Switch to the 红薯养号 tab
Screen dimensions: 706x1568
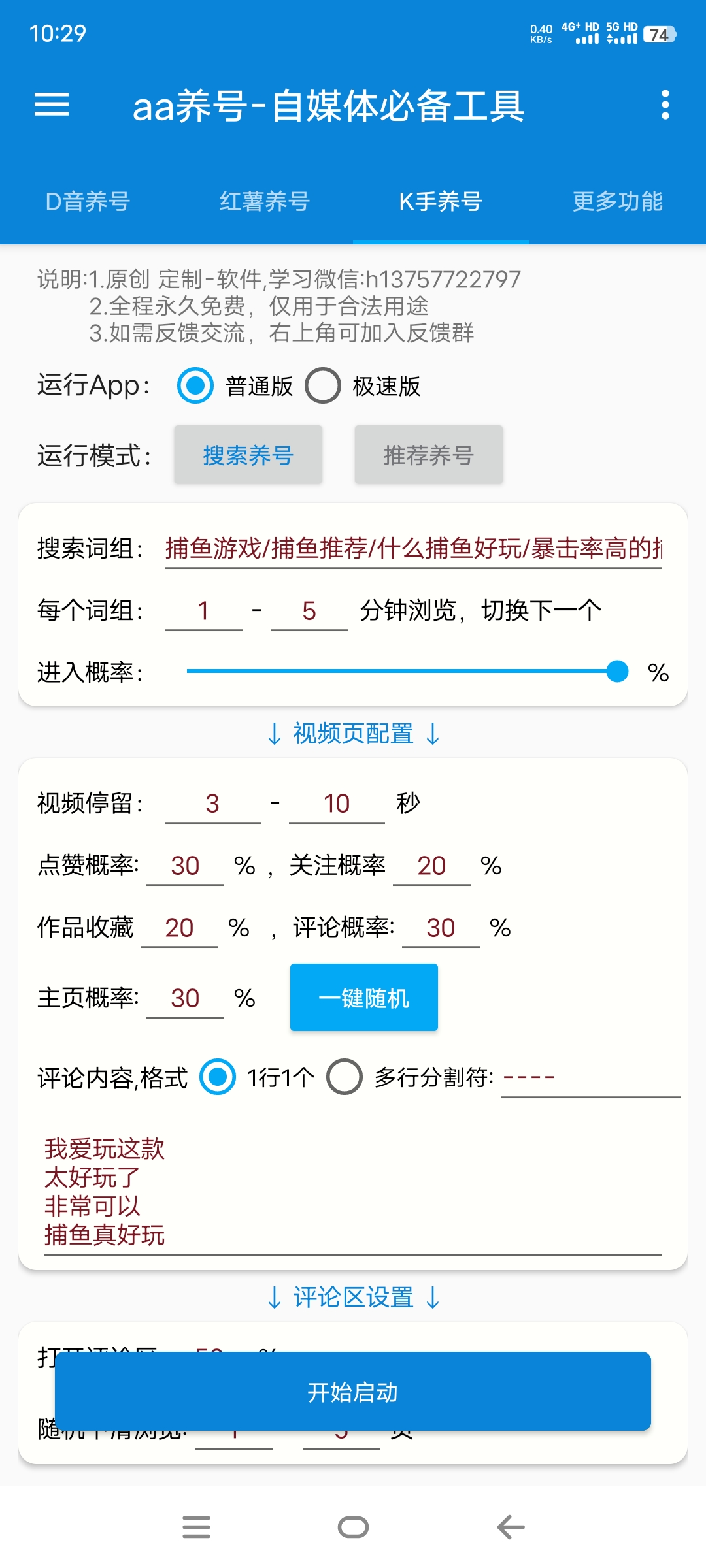tap(265, 202)
